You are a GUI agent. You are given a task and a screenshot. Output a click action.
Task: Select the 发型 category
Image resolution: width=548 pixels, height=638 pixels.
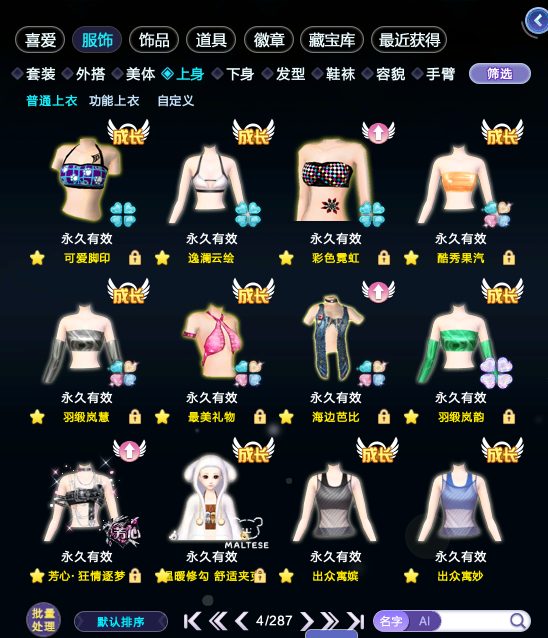(x=284, y=74)
